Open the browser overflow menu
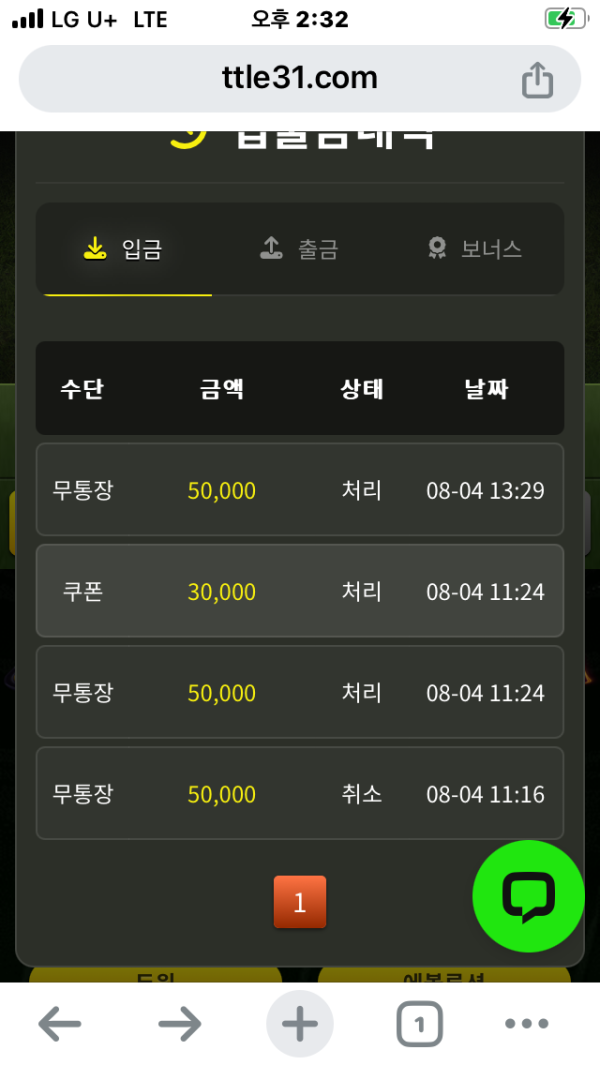600x1065 pixels. coord(527,1024)
